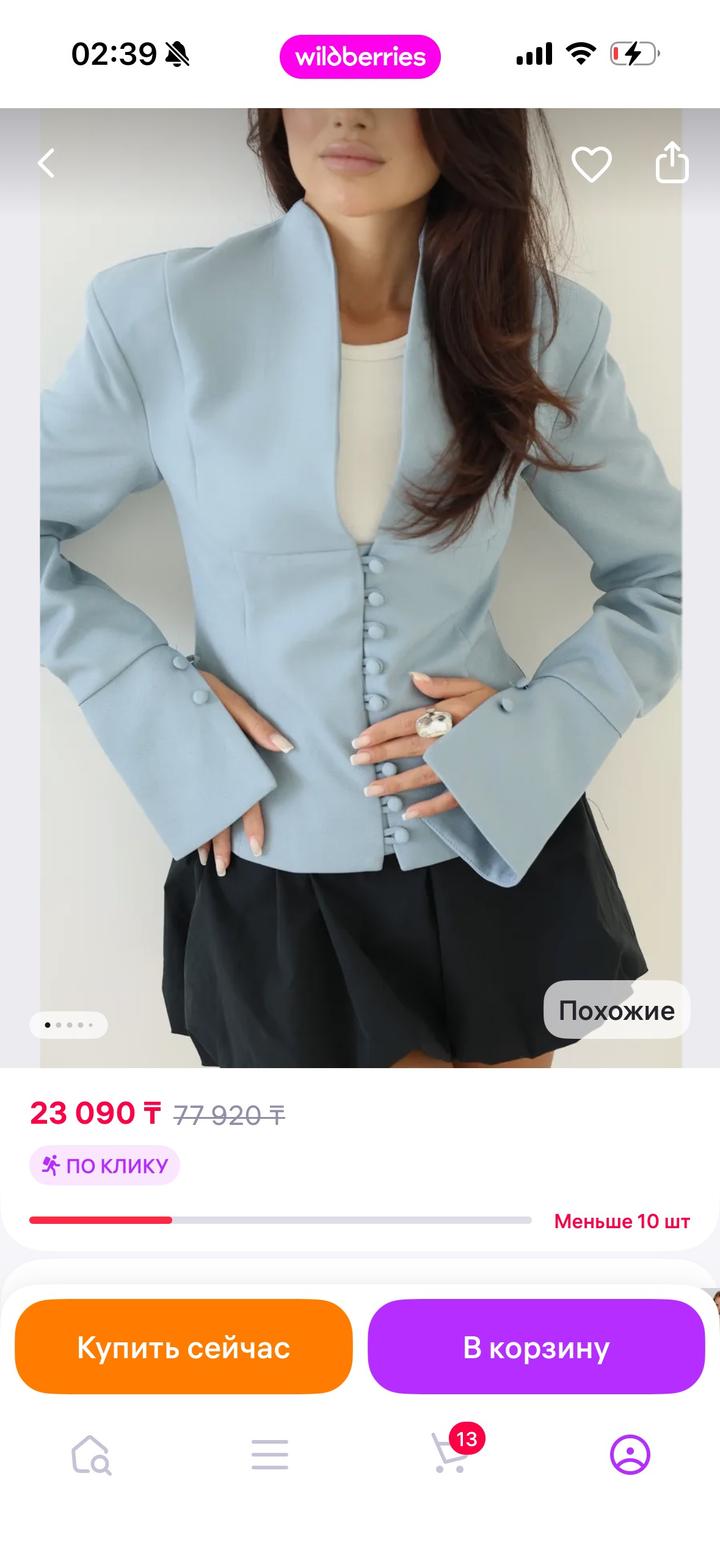The height and width of the screenshot is (1561, 720).
Task: Switch to the profile tab
Action: pyautogui.click(x=630, y=1455)
